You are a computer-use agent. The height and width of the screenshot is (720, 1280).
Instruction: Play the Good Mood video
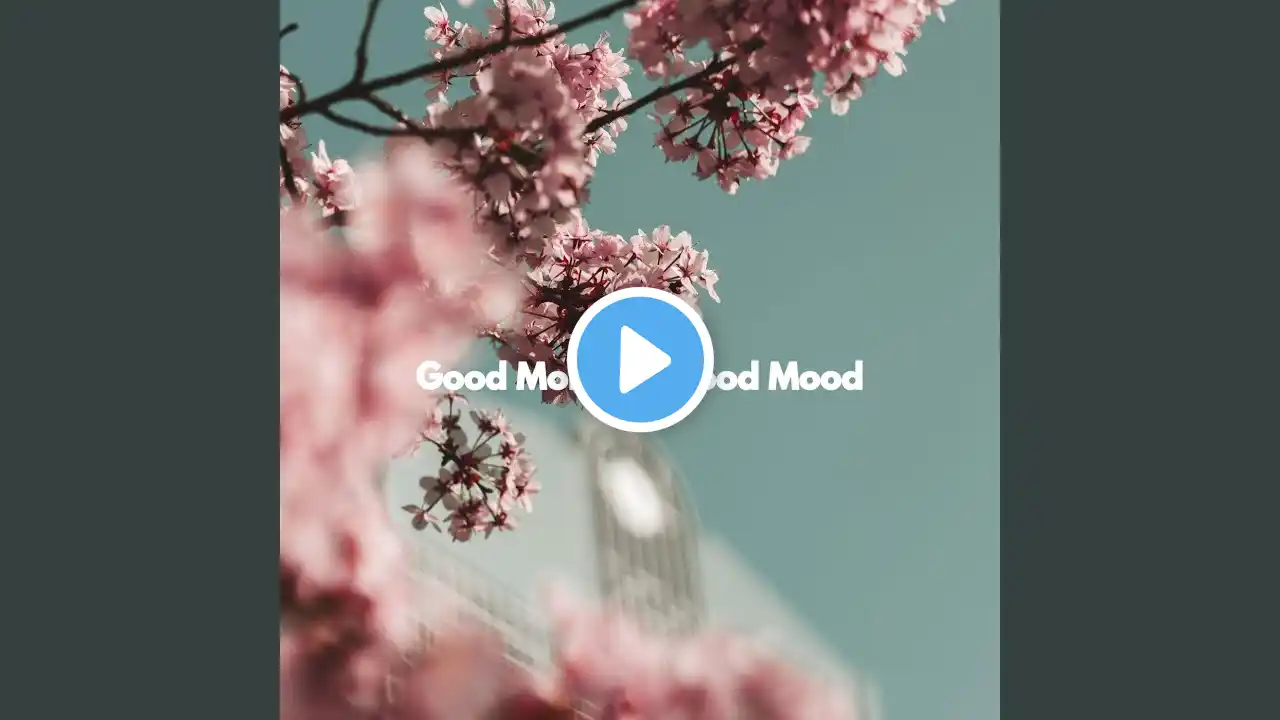pyautogui.click(x=640, y=360)
